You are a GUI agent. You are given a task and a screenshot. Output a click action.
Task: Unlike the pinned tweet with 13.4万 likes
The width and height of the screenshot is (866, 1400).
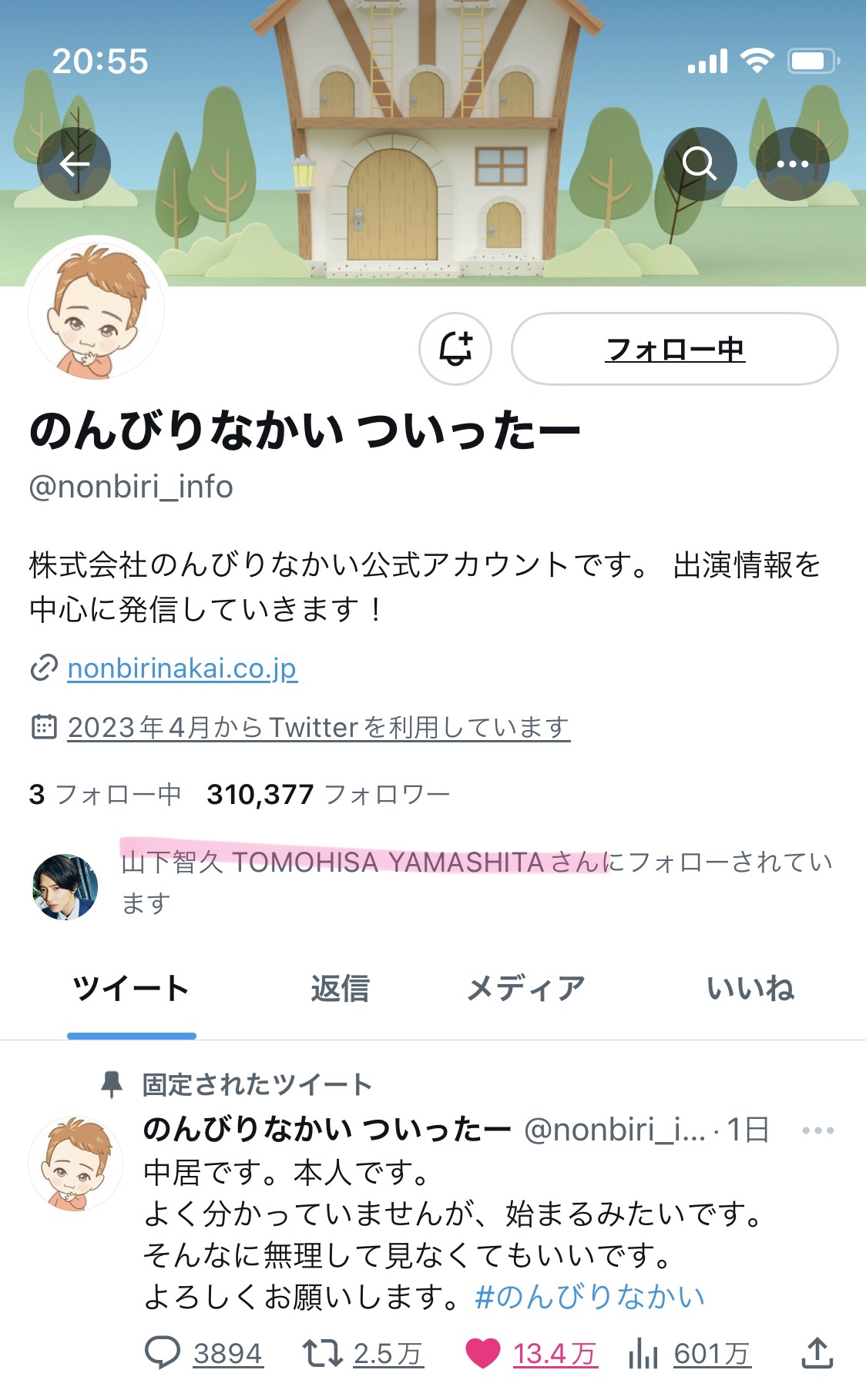click(x=532, y=1353)
